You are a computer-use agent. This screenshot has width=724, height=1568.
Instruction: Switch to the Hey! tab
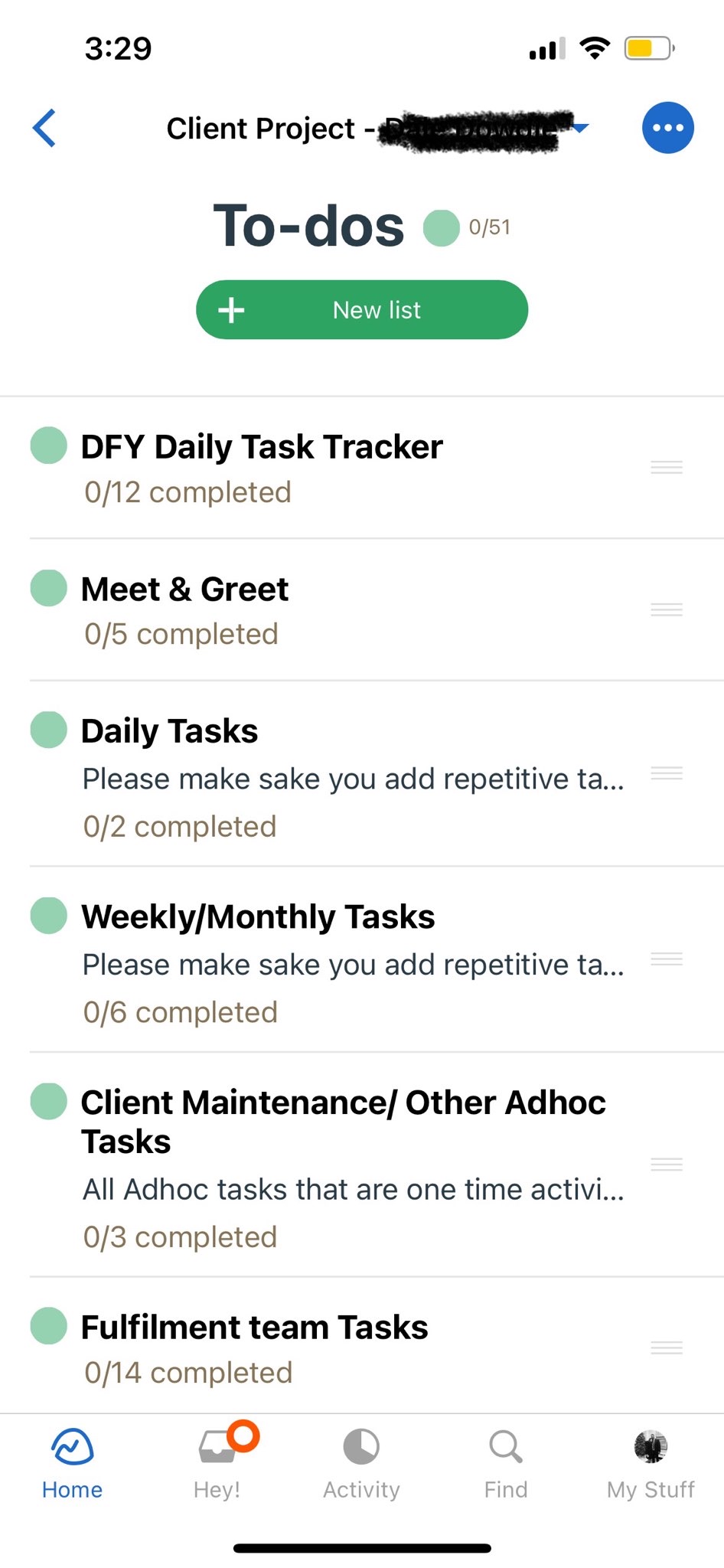click(x=217, y=1463)
